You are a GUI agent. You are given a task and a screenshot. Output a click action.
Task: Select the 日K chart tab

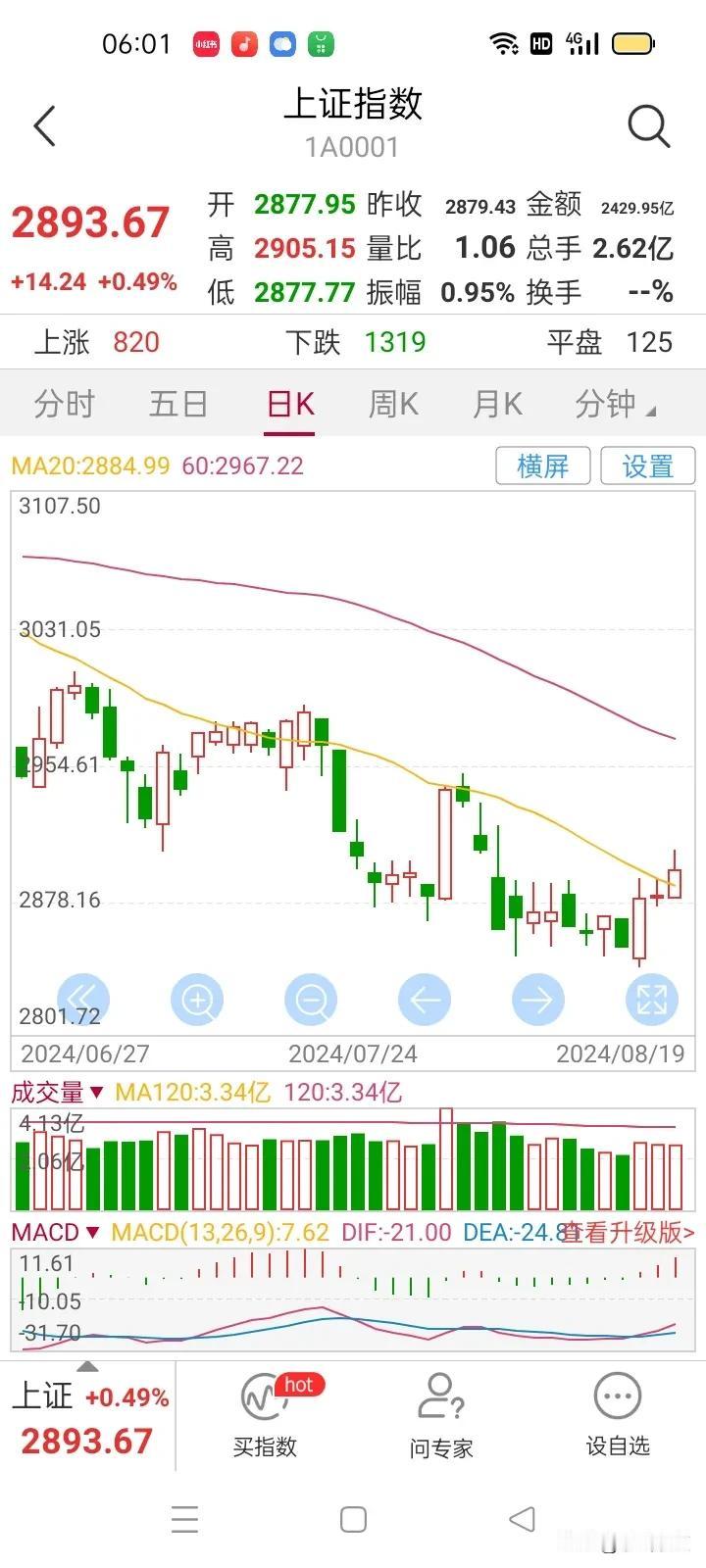coord(291,404)
